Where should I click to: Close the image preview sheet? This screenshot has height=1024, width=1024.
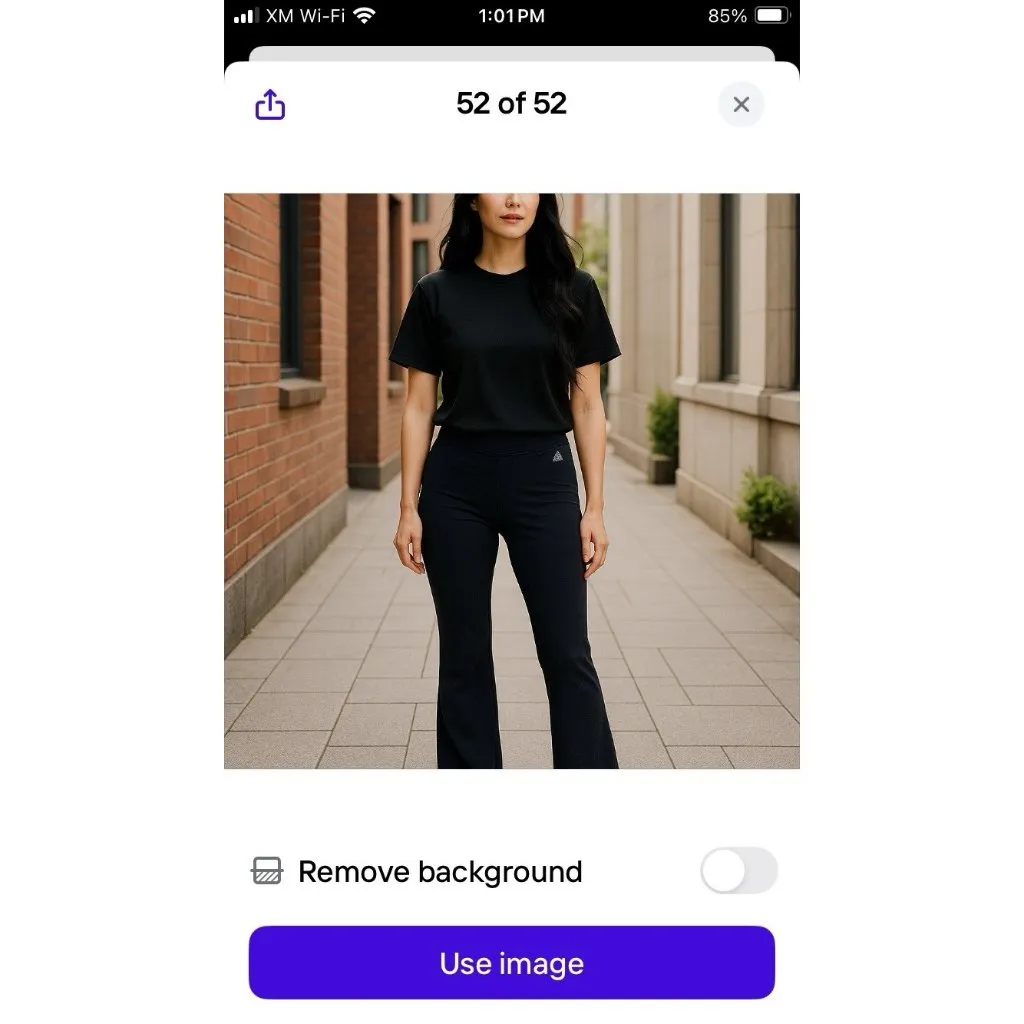point(741,104)
